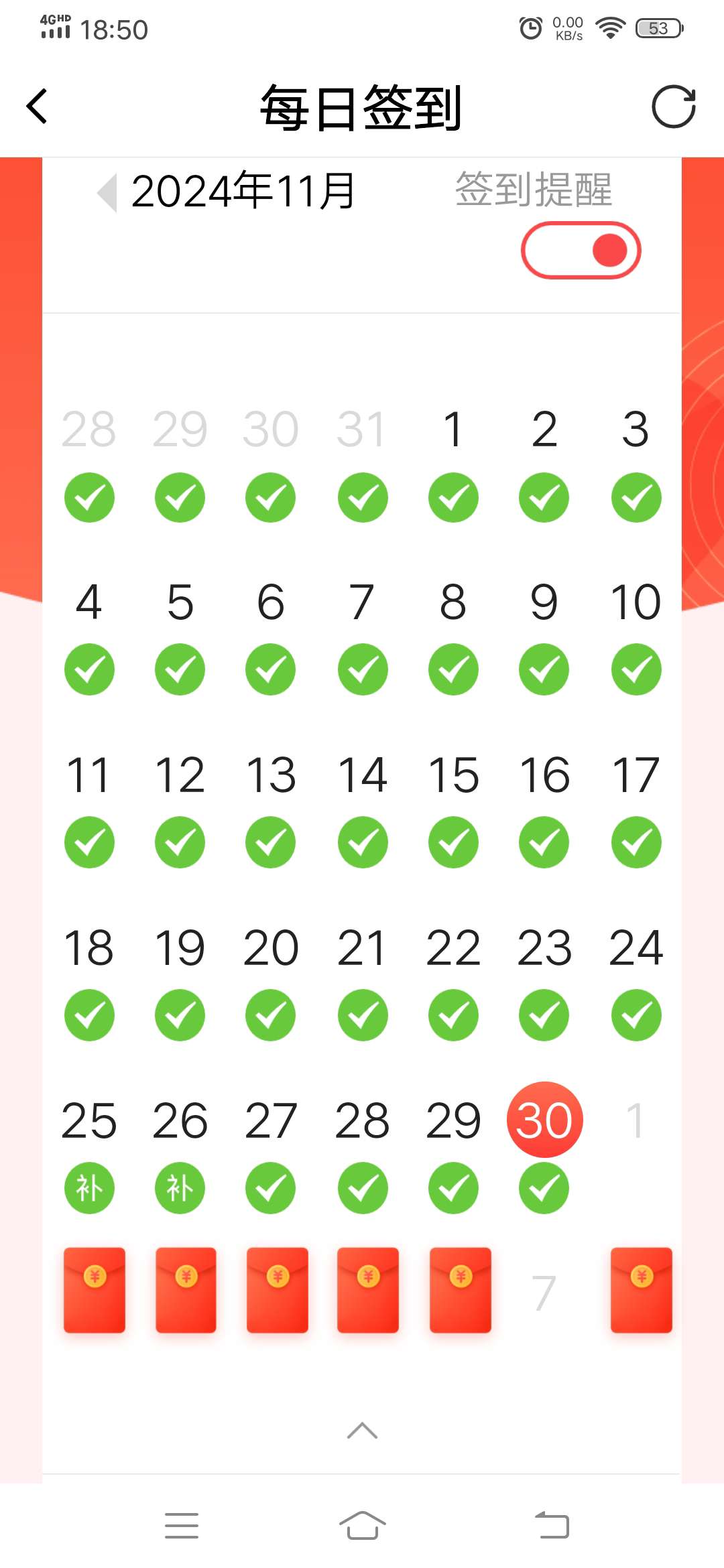Turn off the 签到提醒 switch
Viewport: 724px width, 1568px height.
click(581, 251)
